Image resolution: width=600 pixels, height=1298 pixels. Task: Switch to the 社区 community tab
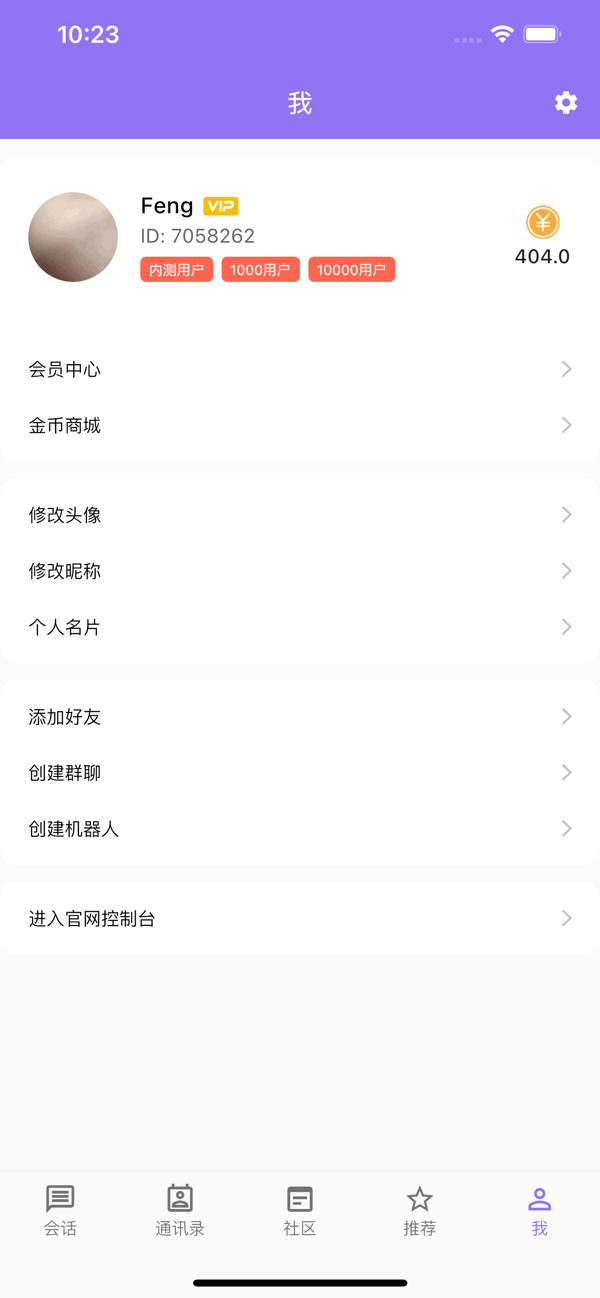[x=300, y=1211]
